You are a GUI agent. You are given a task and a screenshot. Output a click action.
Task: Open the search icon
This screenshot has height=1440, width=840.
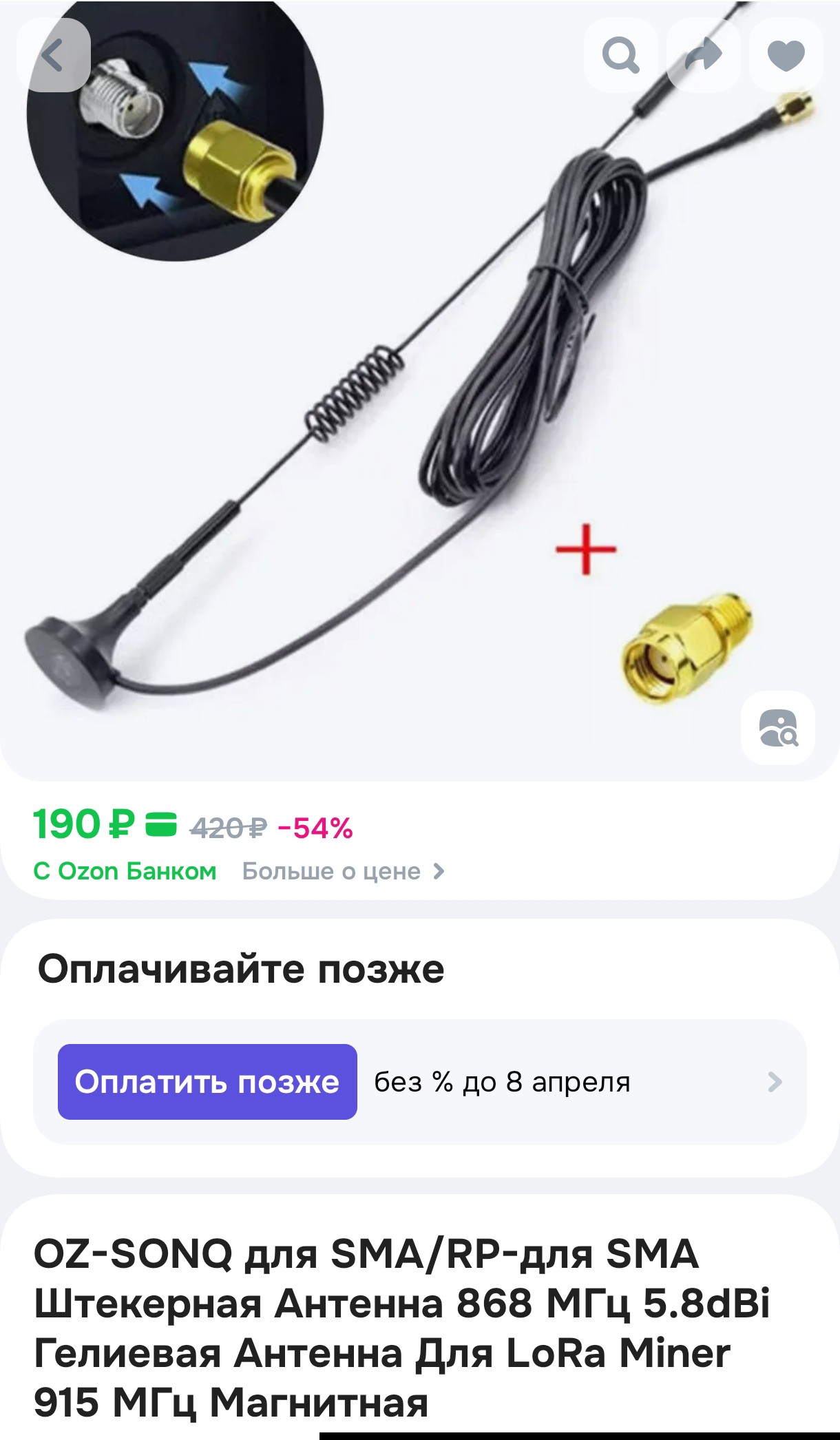(620, 55)
